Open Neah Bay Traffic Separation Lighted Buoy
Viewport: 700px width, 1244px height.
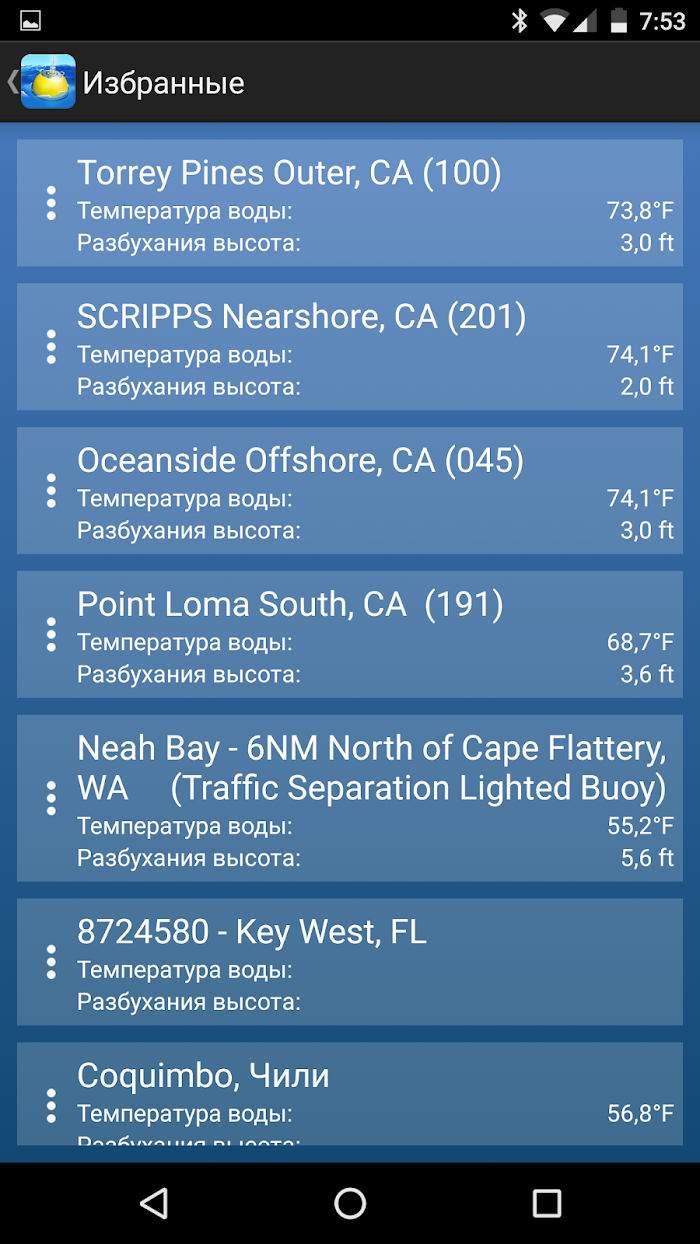click(350, 798)
